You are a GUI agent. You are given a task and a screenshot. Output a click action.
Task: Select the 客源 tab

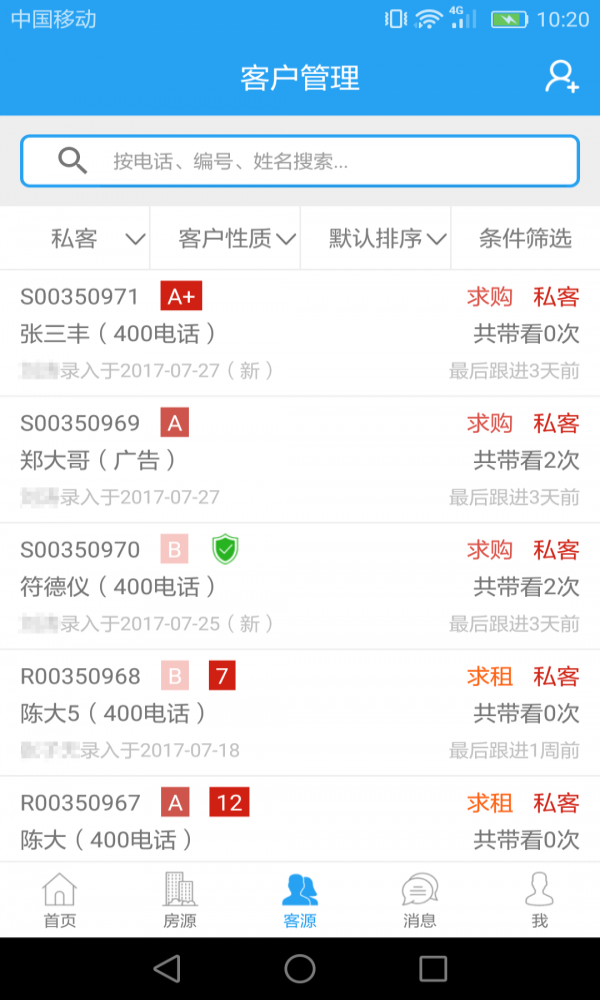[300, 900]
